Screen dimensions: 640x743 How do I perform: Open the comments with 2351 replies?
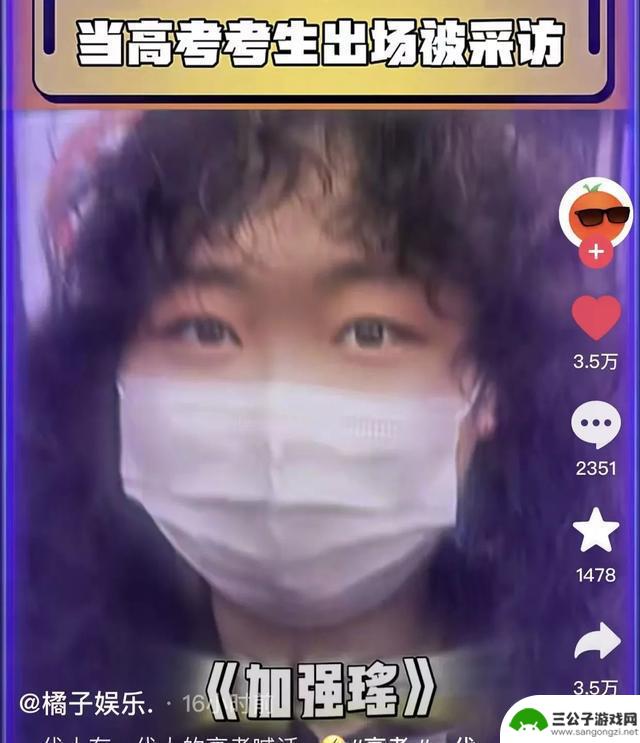coord(596,426)
